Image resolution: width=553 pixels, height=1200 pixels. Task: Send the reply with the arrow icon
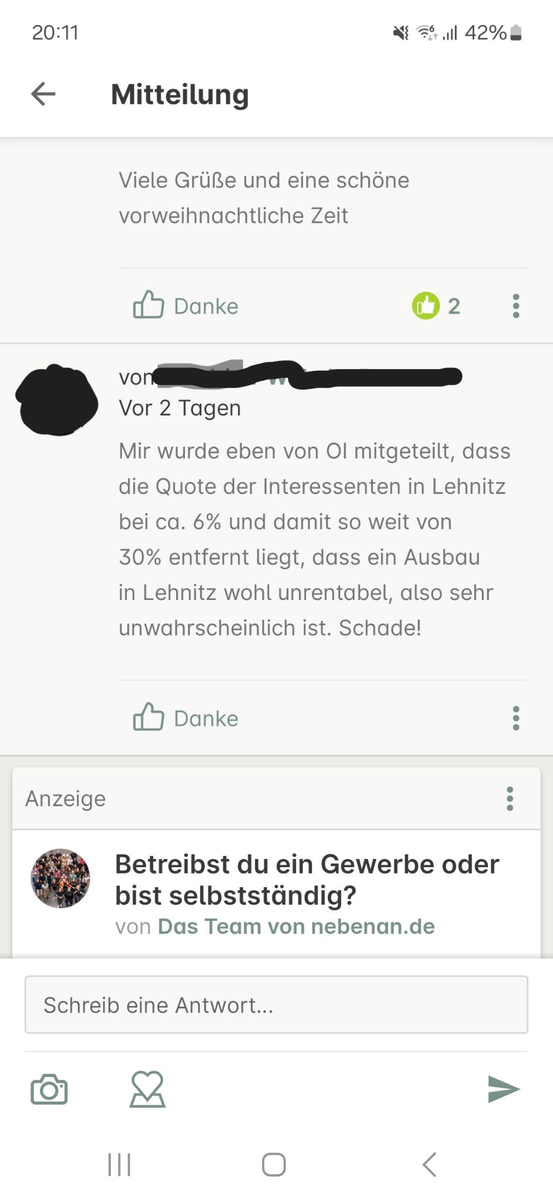click(x=503, y=1089)
